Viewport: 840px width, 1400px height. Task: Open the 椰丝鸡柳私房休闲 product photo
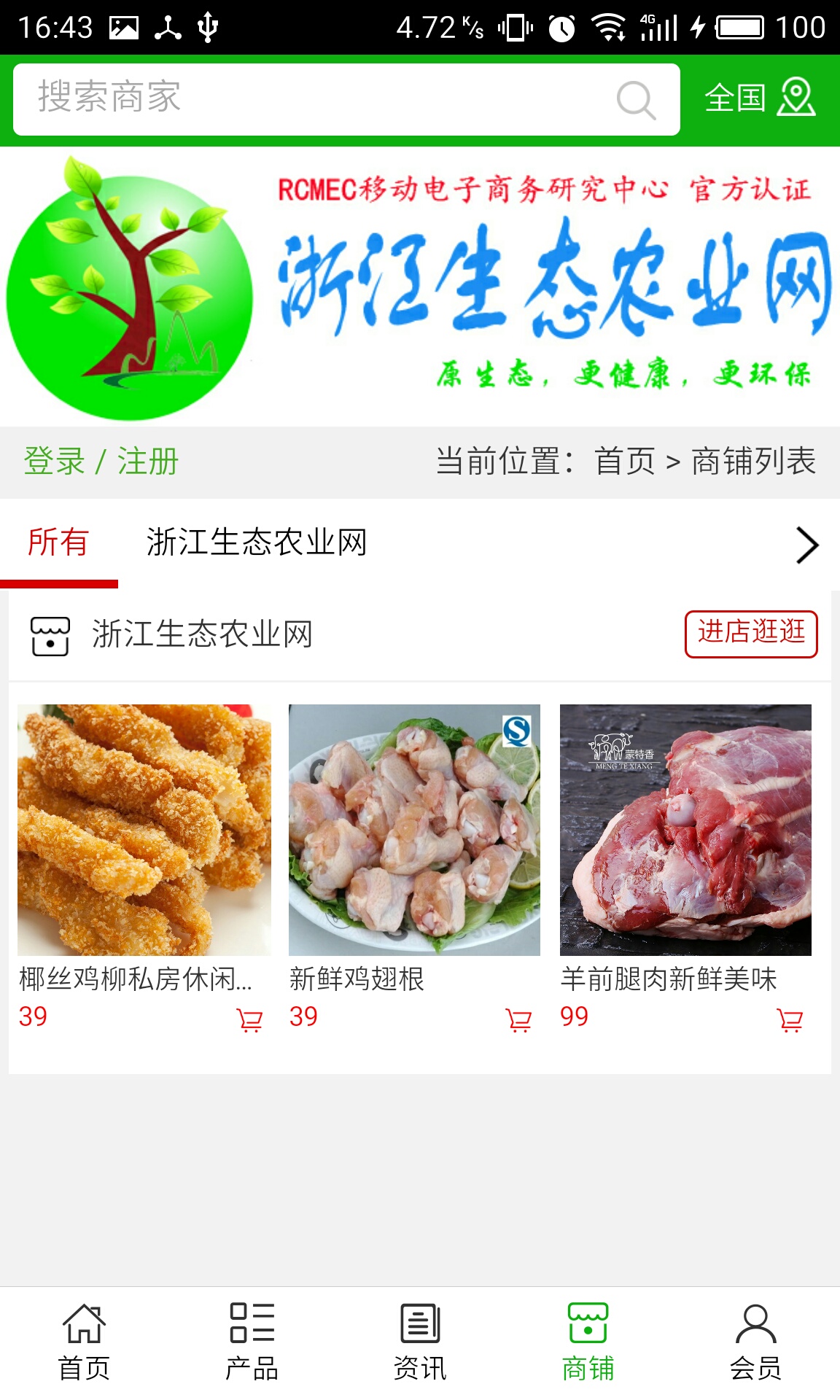point(144,829)
